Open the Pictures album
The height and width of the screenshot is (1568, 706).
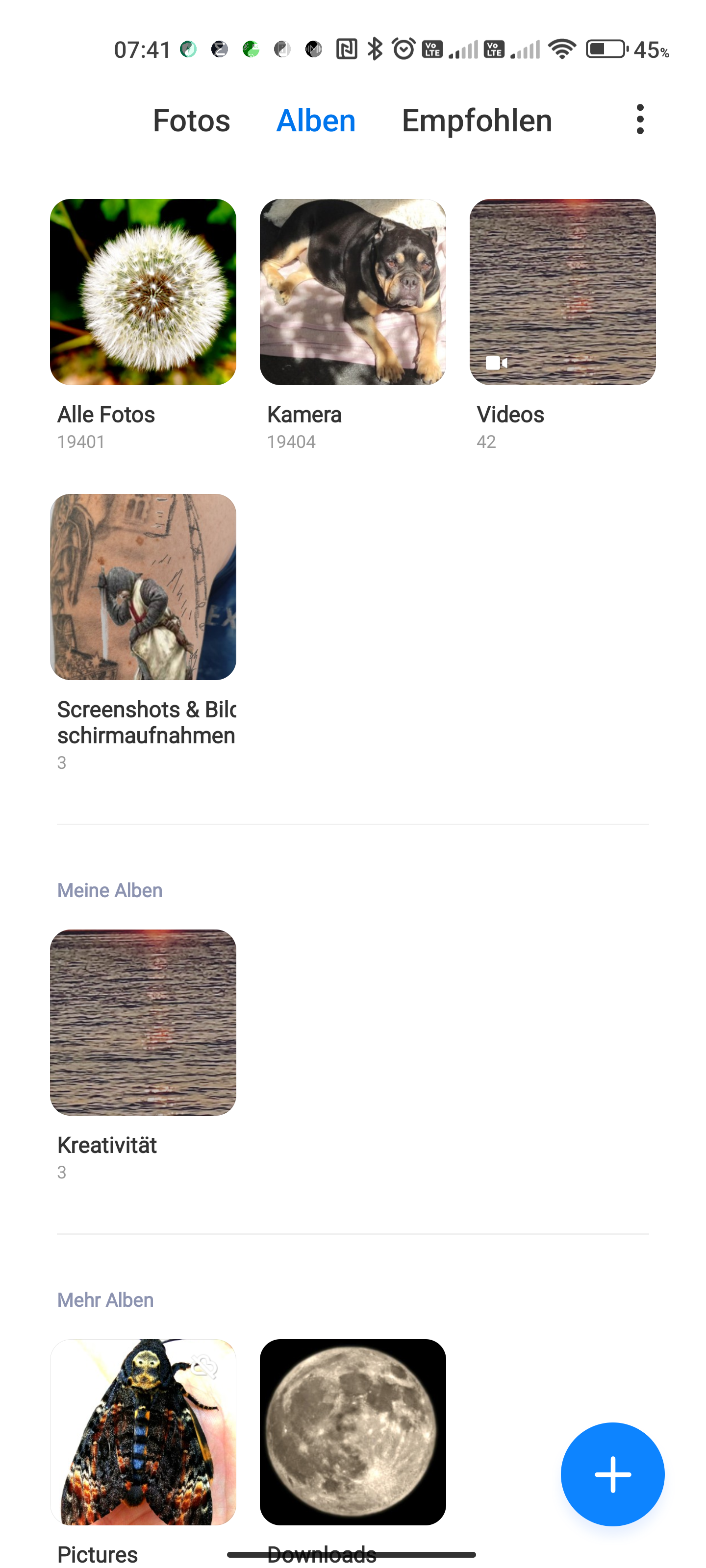(143, 1432)
